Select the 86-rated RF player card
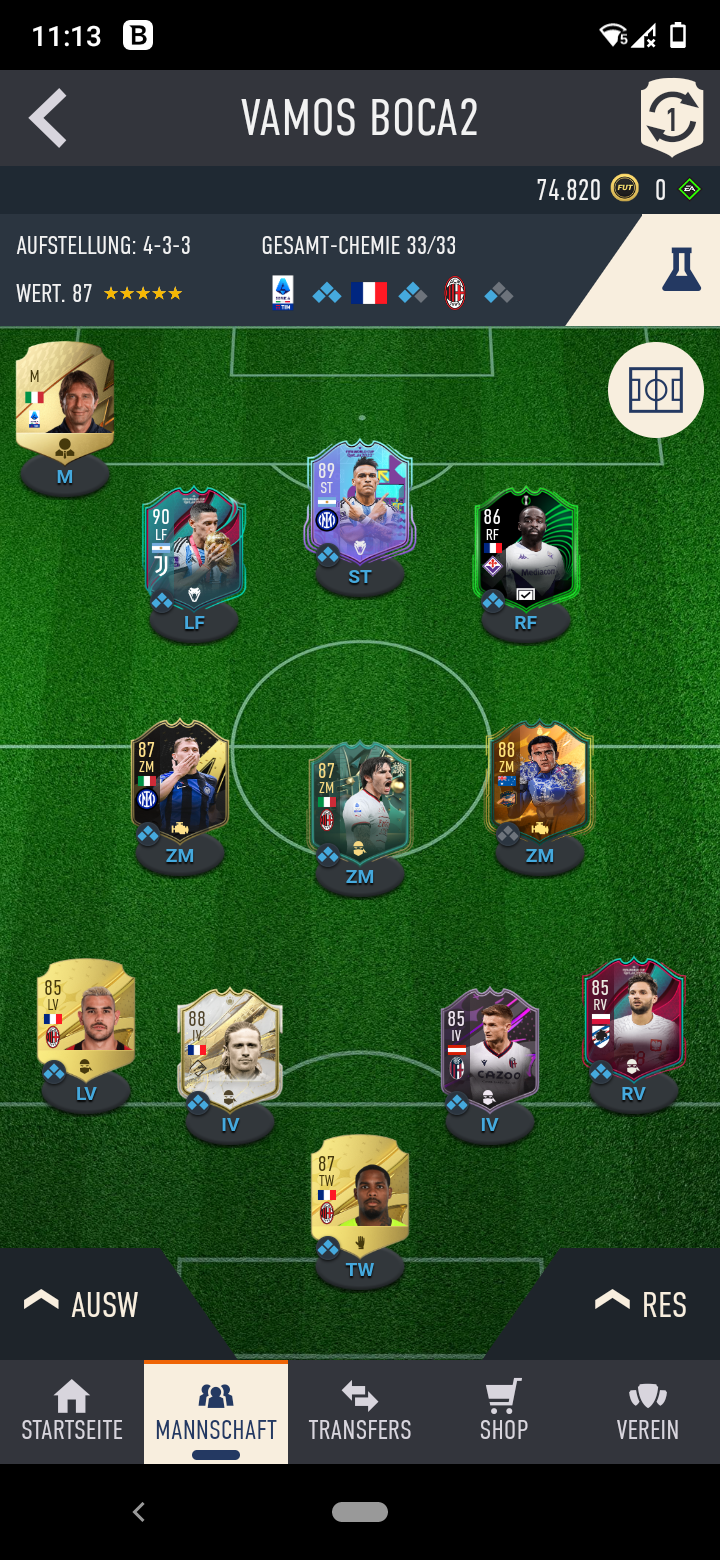Screen dimensions: 720x1560 pos(526,548)
